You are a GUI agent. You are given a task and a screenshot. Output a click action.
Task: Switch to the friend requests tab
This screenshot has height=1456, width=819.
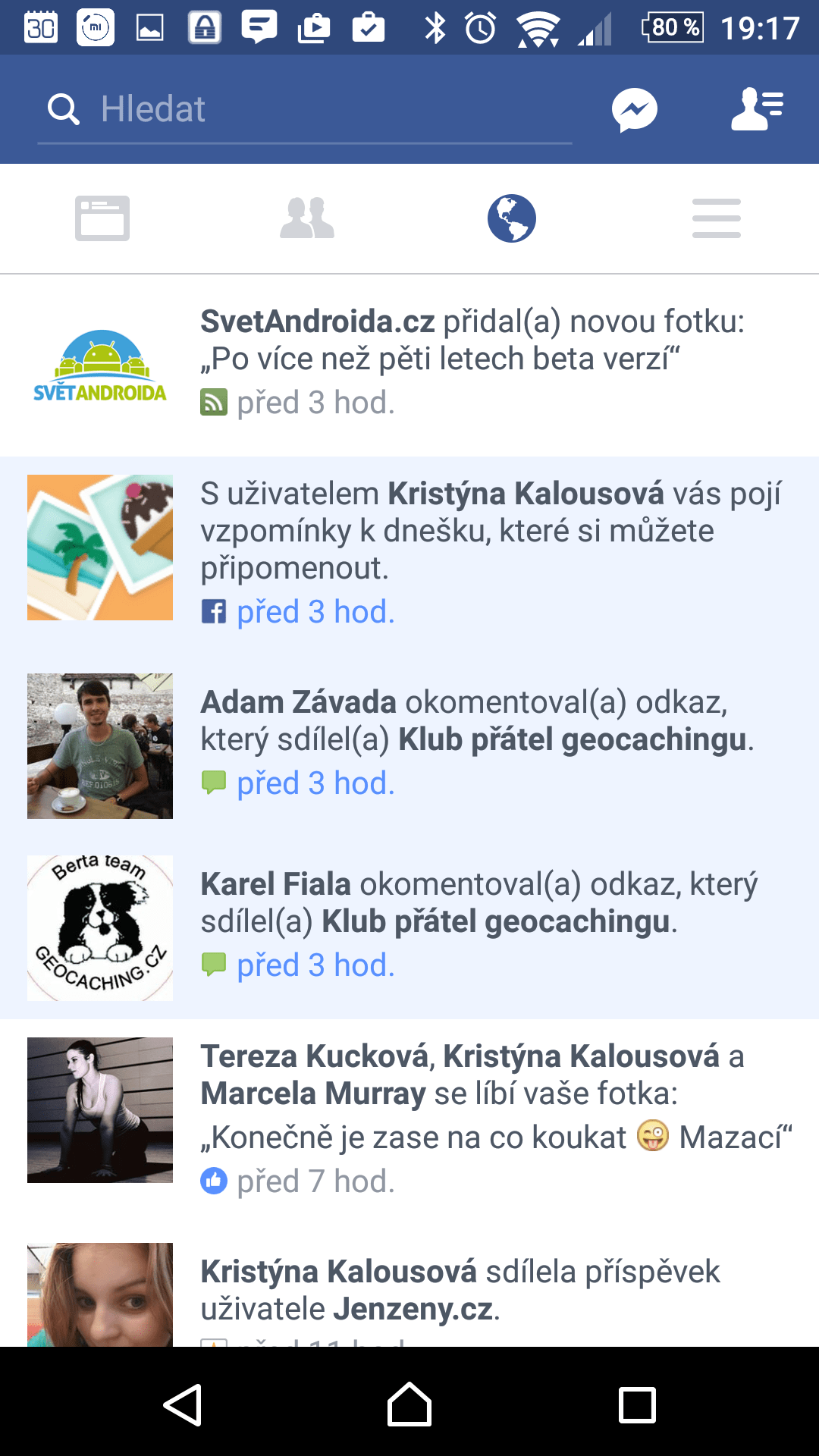(307, 218)
